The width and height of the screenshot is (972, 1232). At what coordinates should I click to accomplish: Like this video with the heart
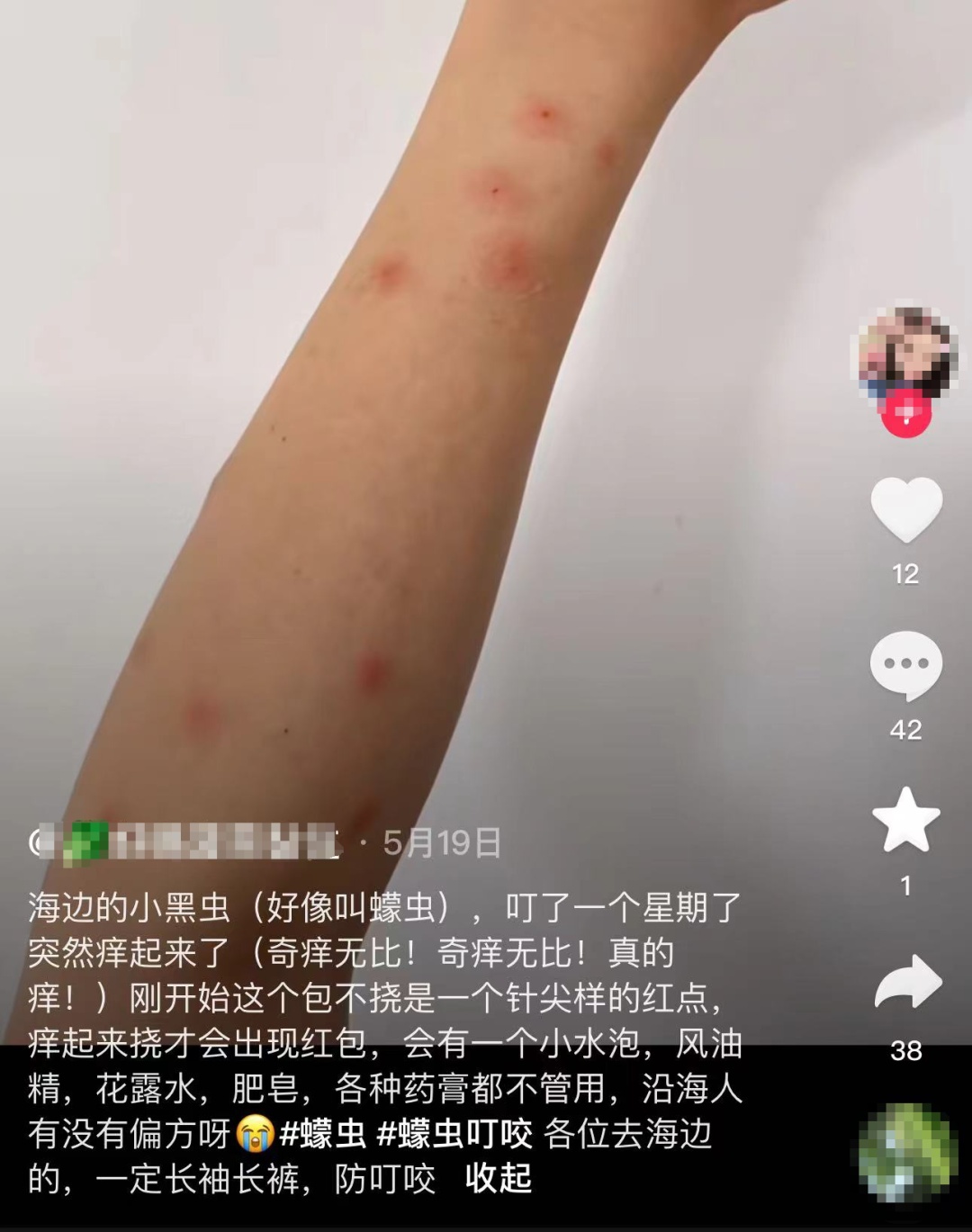pyautogui.click(x=906, y=509)
